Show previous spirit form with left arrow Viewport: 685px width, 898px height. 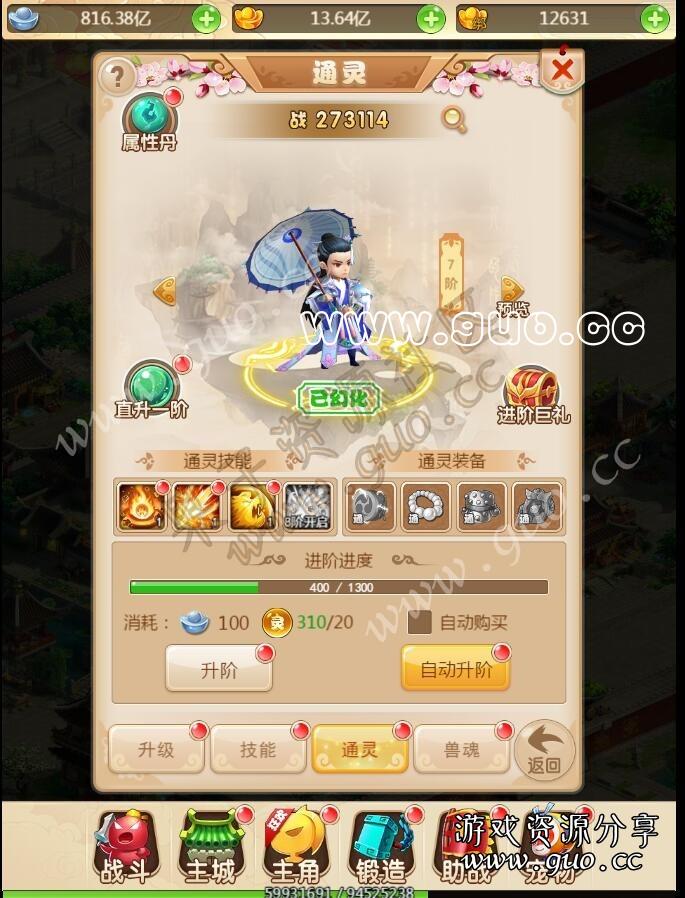165,291
